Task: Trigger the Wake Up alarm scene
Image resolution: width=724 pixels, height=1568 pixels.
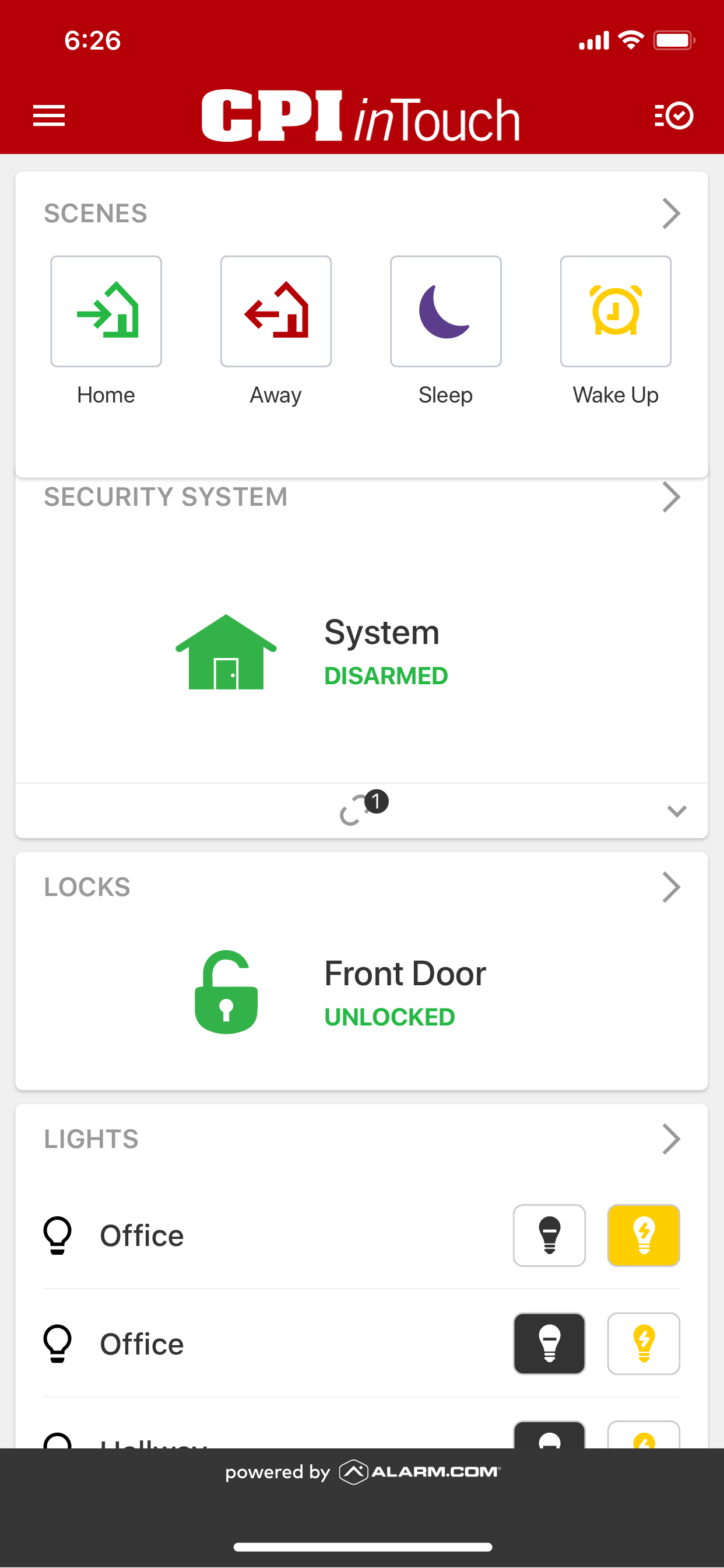Action: [x=616, y=311]
